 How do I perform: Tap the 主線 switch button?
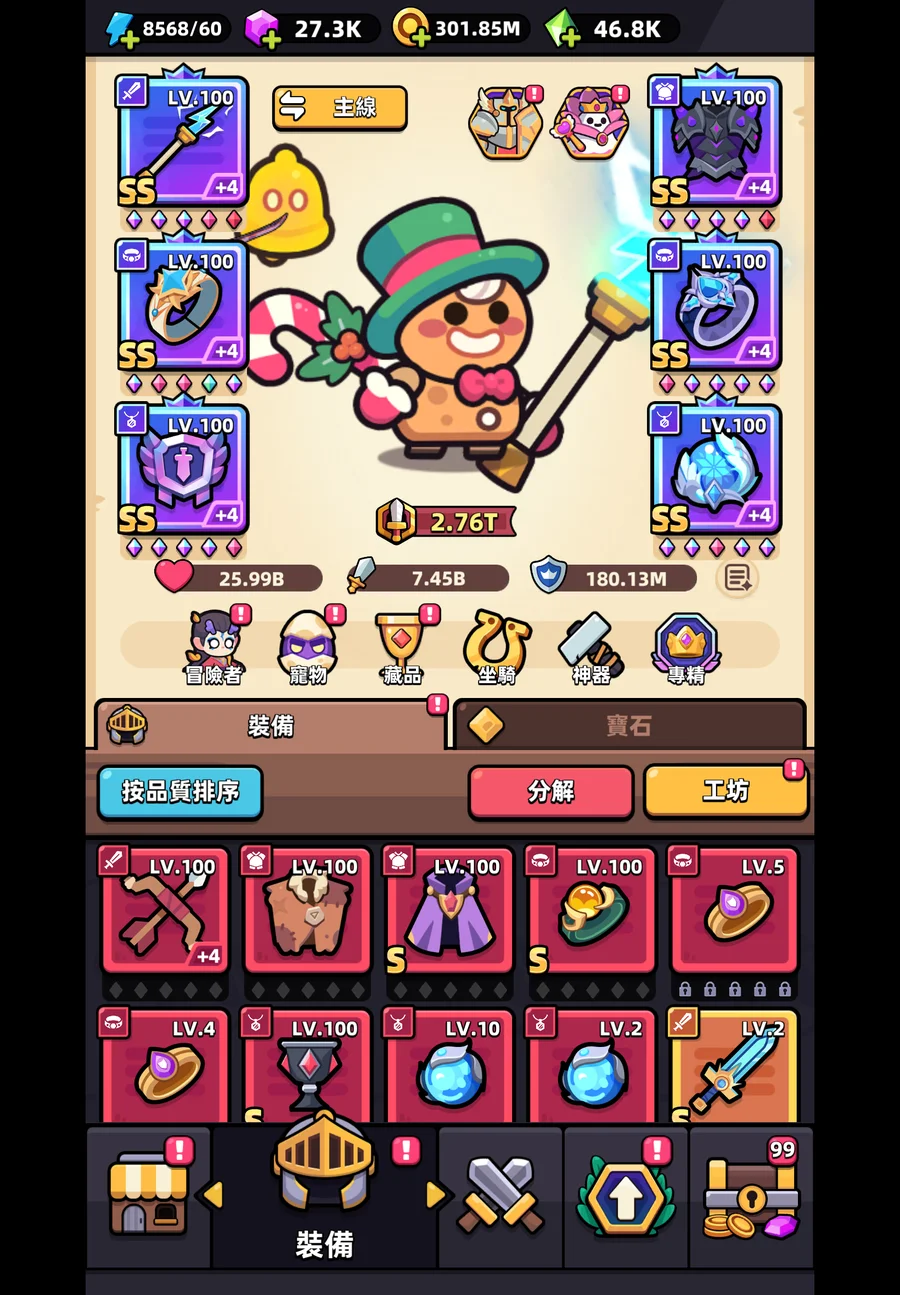point(340,108)
